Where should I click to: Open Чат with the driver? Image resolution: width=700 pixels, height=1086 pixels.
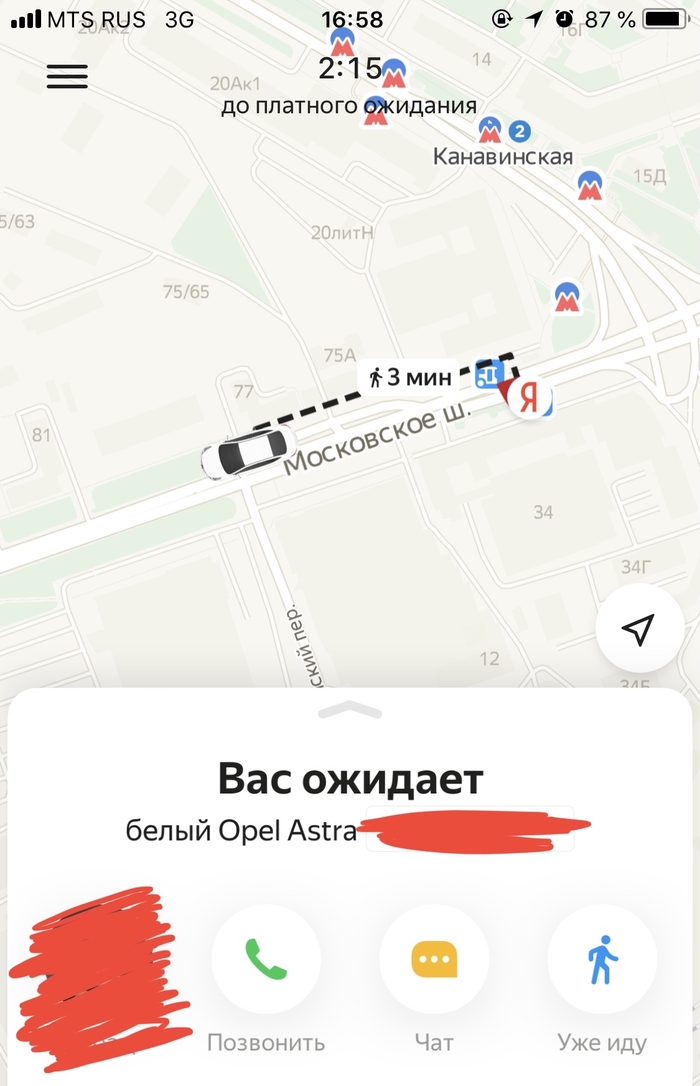(x=434, y=958)
